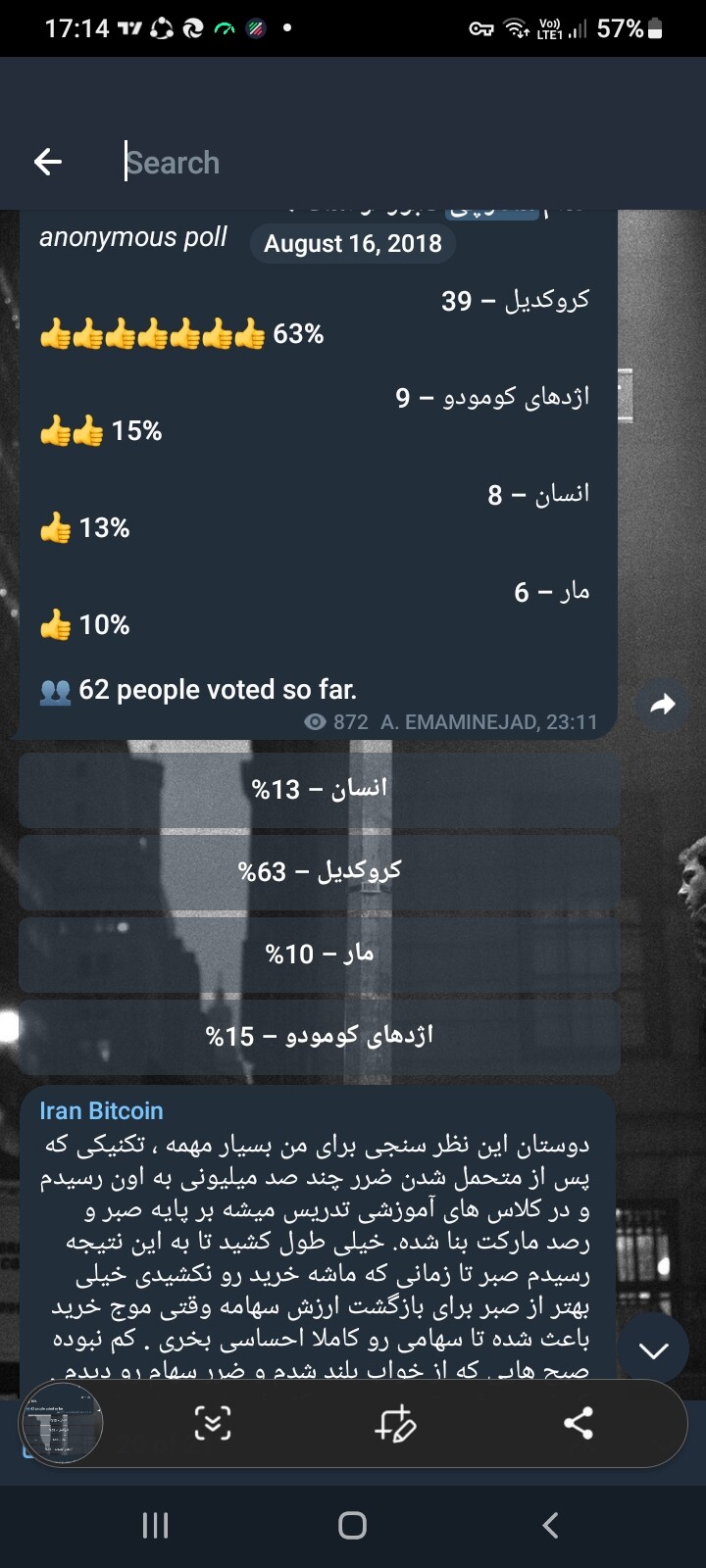Vote for انسان – 13% option
Screen dimensions: 706x1568
320,789
